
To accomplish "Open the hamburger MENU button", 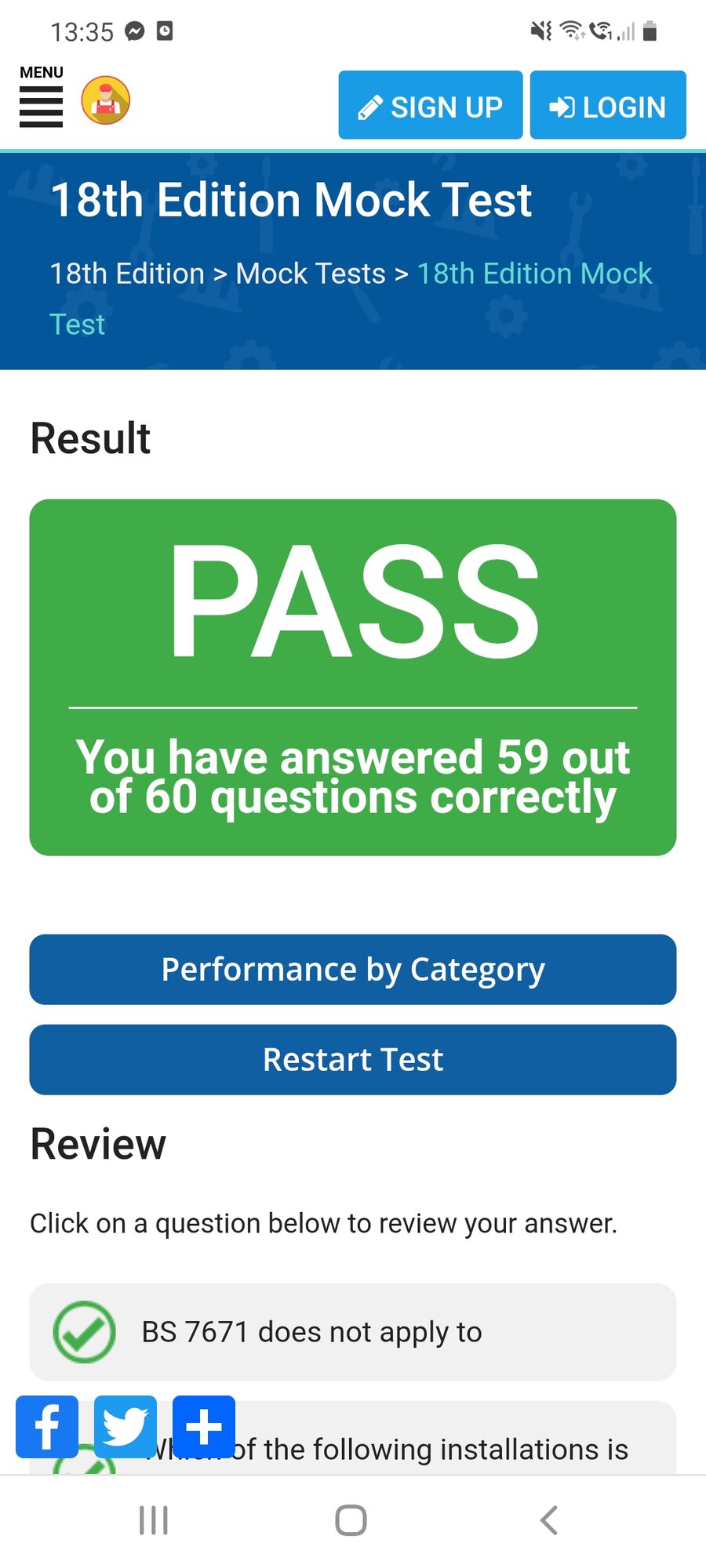I will point(41,96).
